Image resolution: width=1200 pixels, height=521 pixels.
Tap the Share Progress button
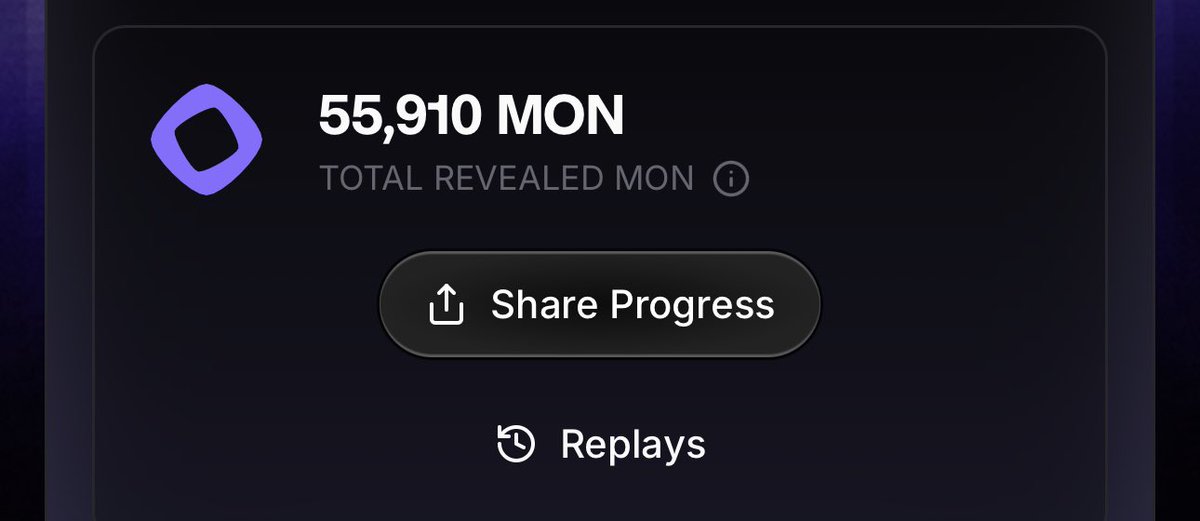(x=599, y=304)
